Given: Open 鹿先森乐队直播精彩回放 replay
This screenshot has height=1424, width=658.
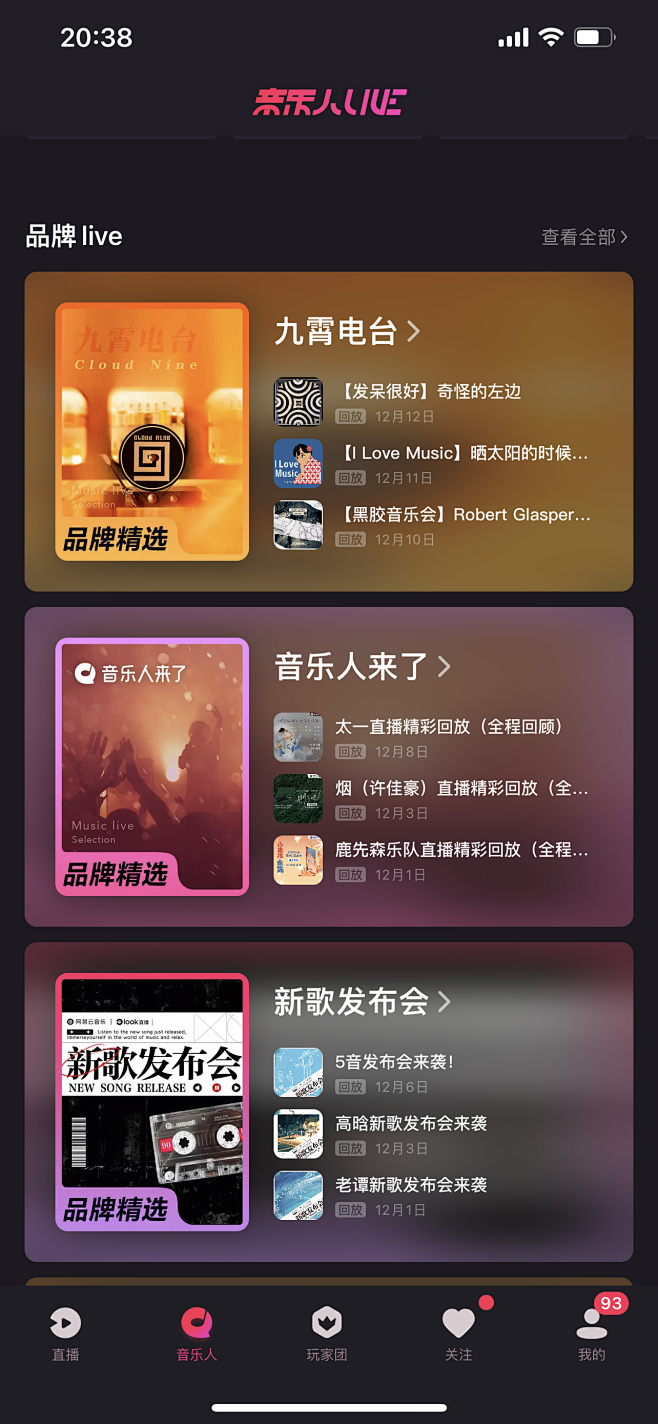Looking at the screenshot, I should (460, 850).
